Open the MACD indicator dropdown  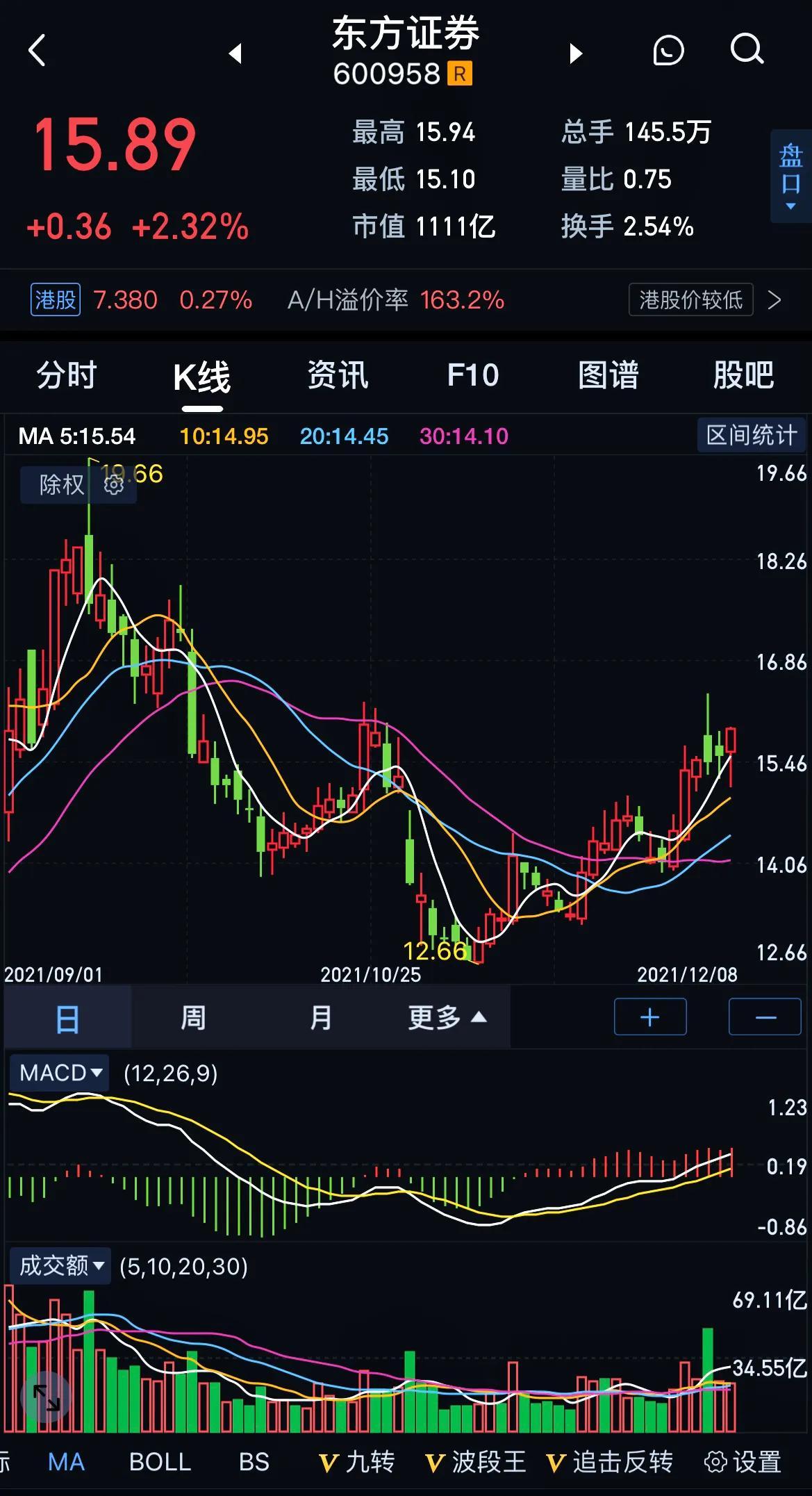pos(60,1073)
